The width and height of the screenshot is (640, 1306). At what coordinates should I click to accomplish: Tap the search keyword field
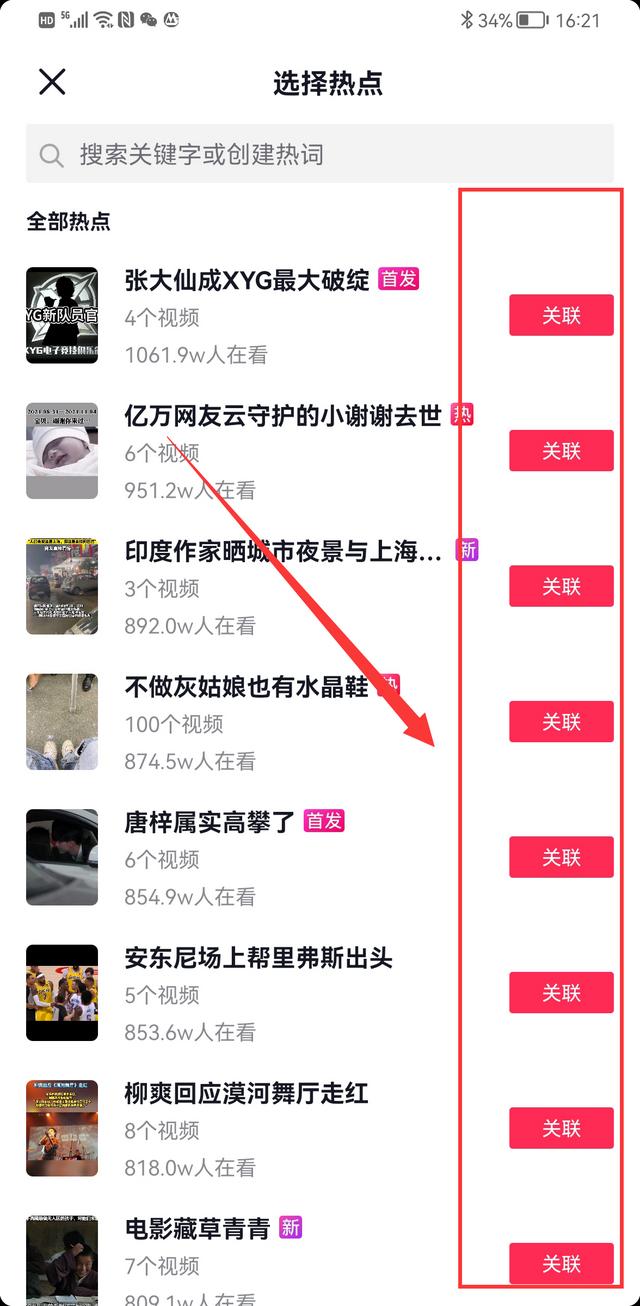[x=320, y=154]
